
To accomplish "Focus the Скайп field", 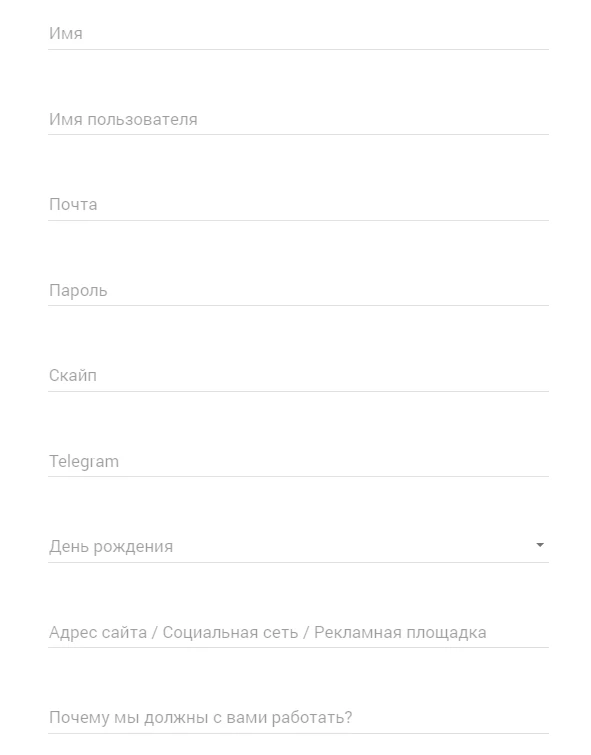I will pos(298,376).
